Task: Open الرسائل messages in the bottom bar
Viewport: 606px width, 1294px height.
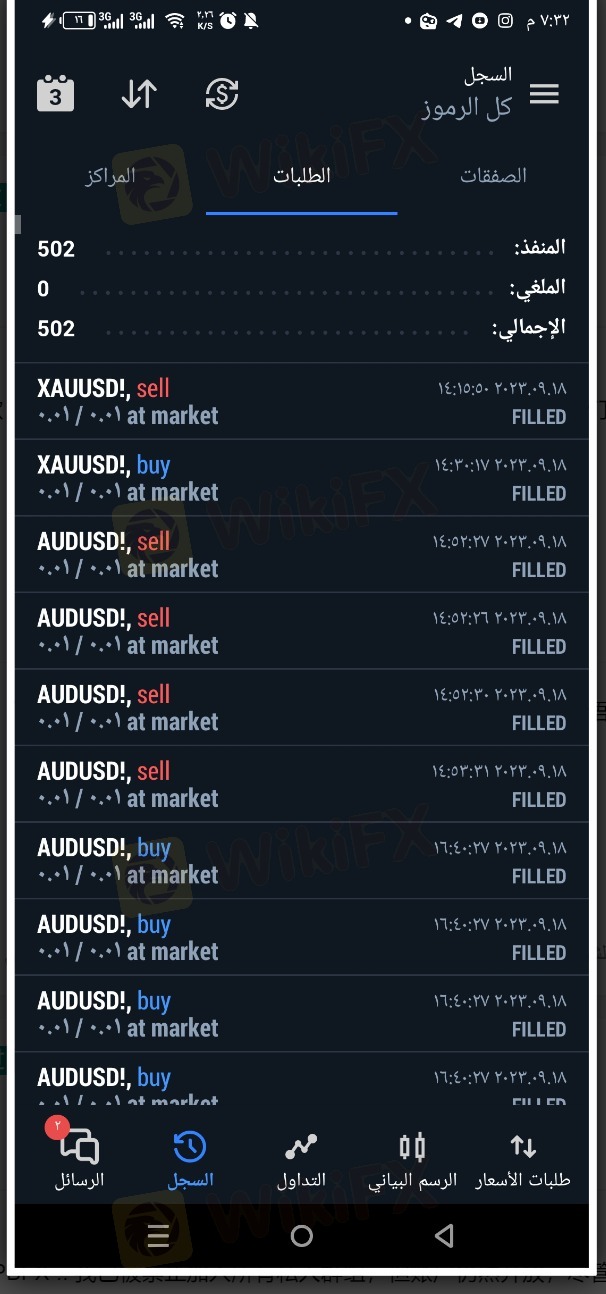Action: tap(79, 1158)
